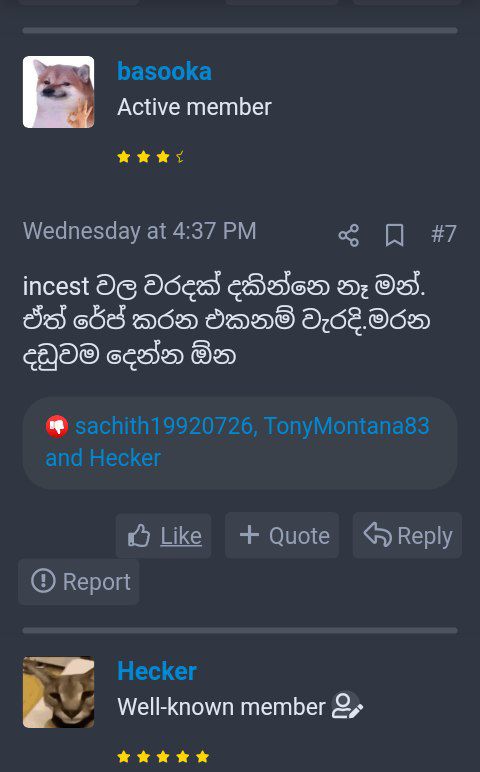Open the #7 post permalink
This screenshot has width=480, height=772.
[x=444, y=234]
